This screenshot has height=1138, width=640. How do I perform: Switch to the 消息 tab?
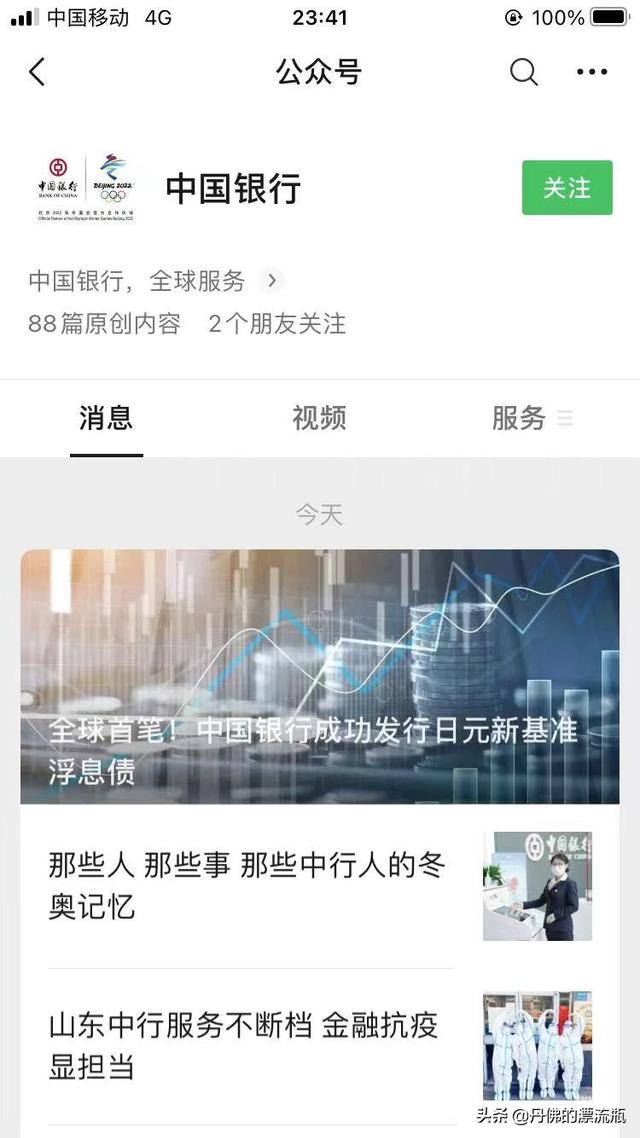click(106, 418)
